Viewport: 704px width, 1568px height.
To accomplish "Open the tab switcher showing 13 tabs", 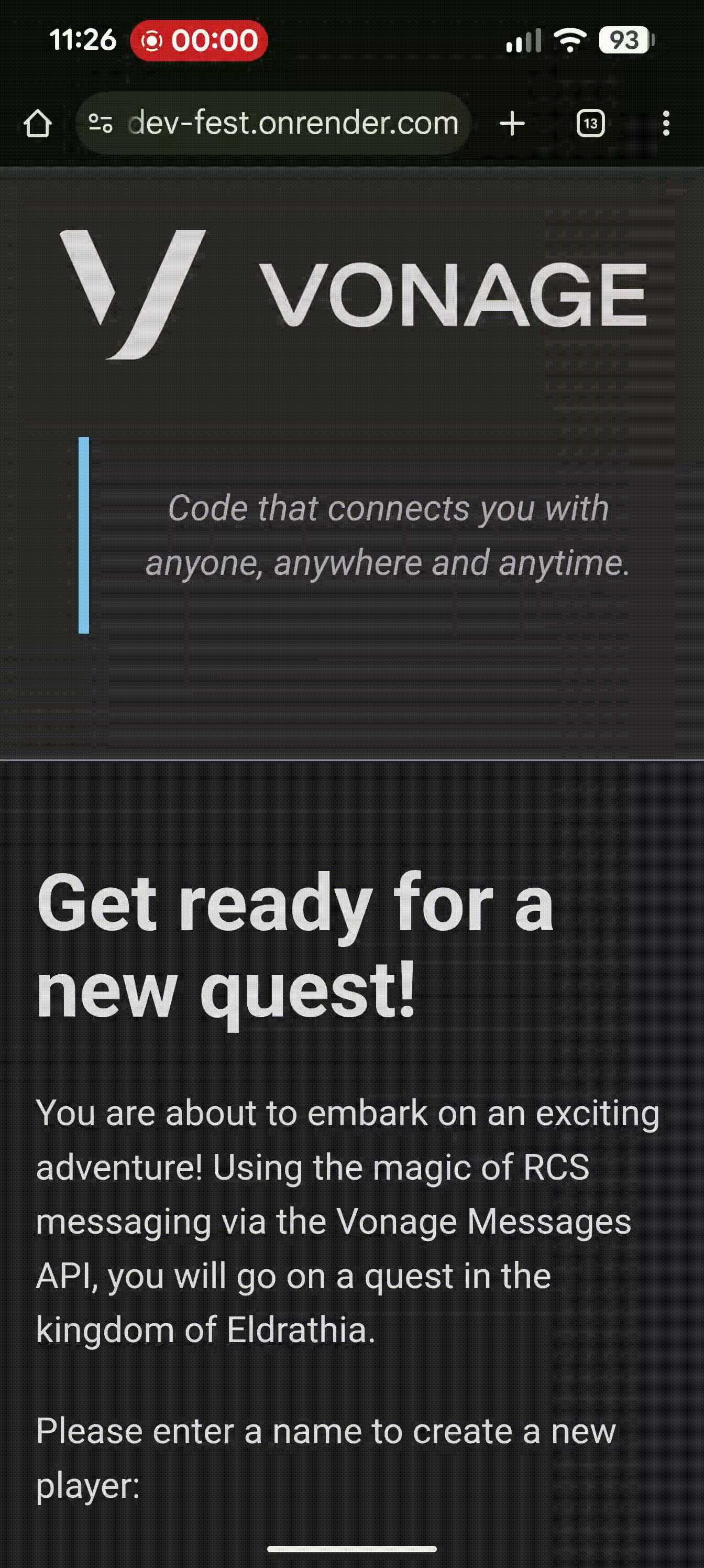I will (590, 124).
